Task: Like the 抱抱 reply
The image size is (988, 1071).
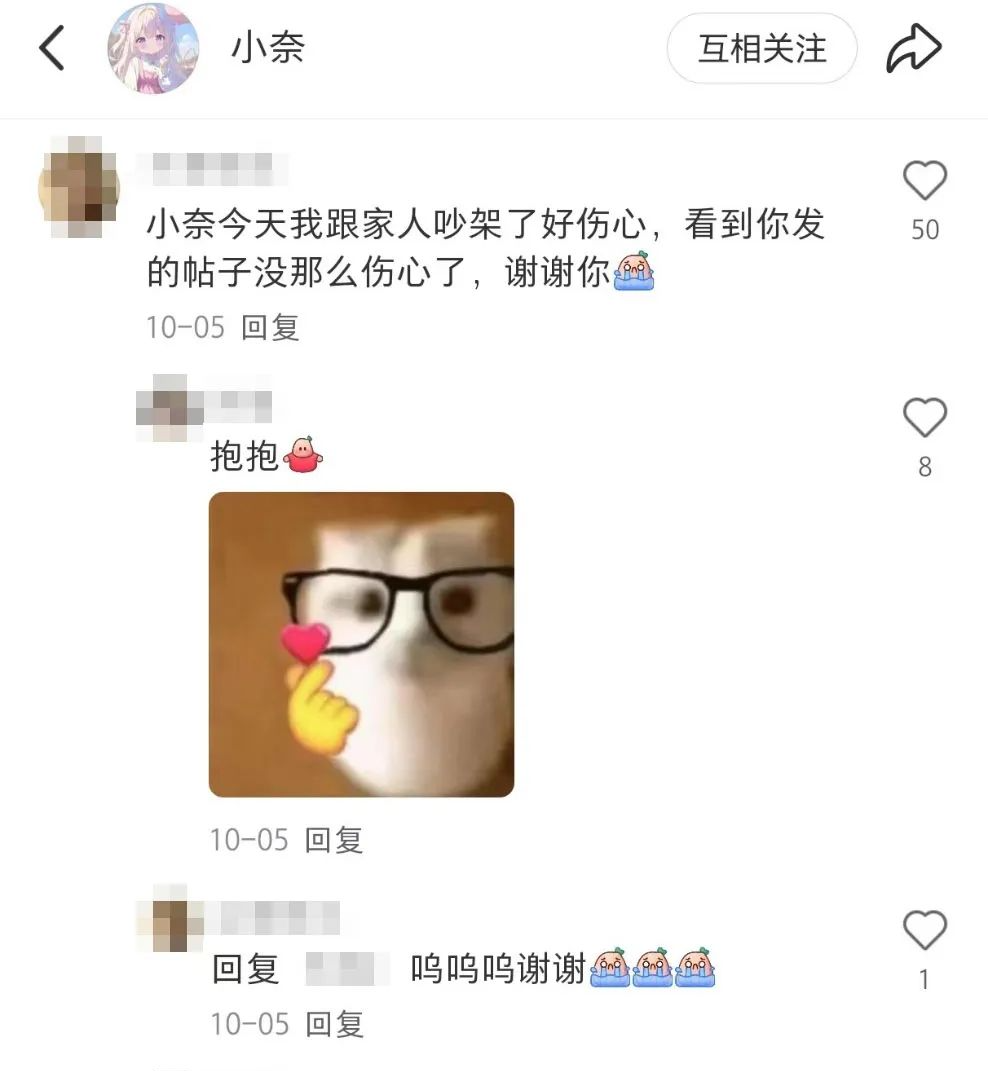Action: pos(924,418)
